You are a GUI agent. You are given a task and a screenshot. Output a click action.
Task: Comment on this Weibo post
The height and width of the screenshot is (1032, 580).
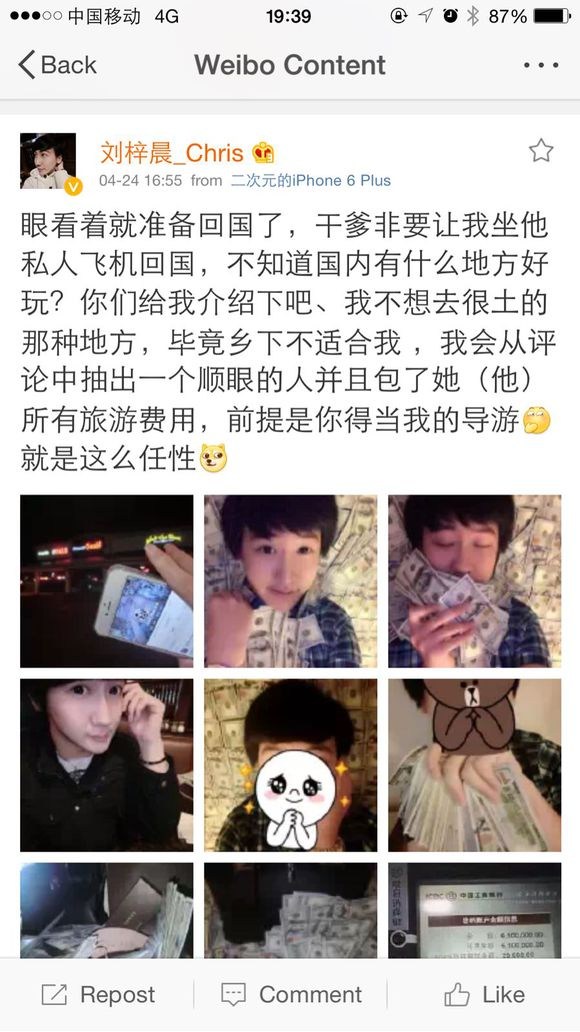coord(292,994)
